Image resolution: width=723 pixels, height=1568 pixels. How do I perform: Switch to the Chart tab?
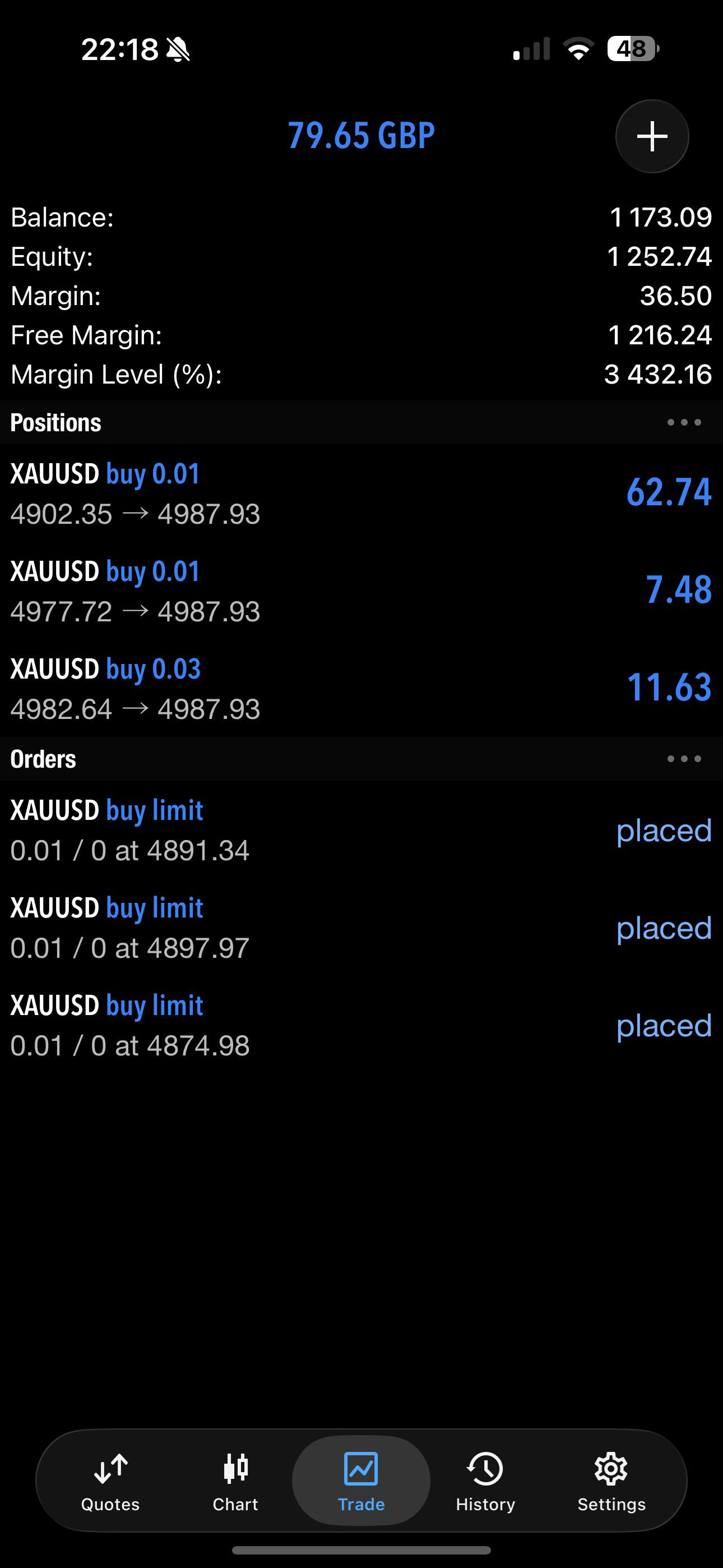235,1482
